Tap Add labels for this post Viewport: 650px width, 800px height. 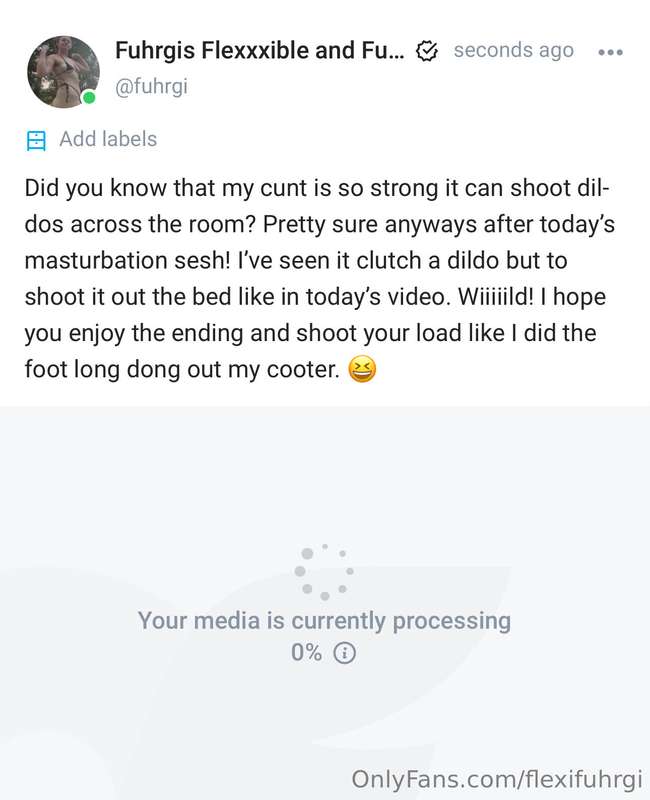coord(107,139)
